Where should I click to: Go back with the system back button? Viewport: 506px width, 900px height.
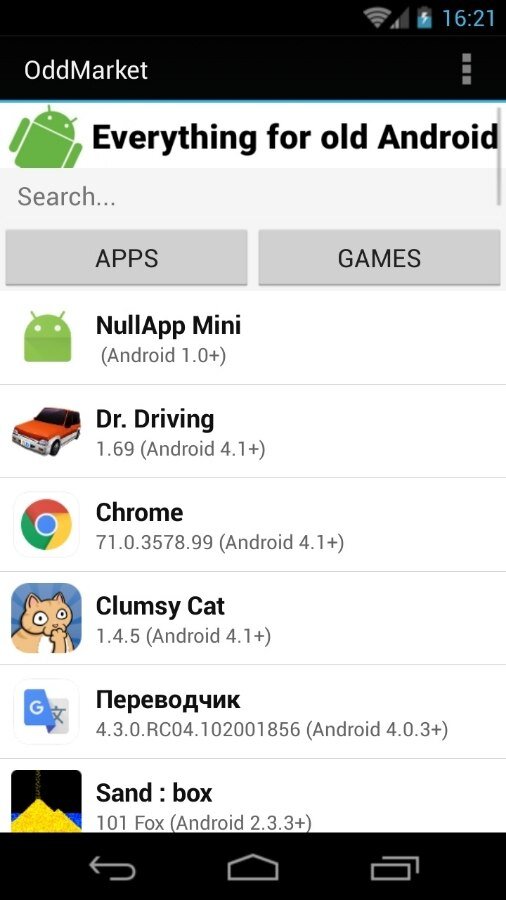click(112, 867)
